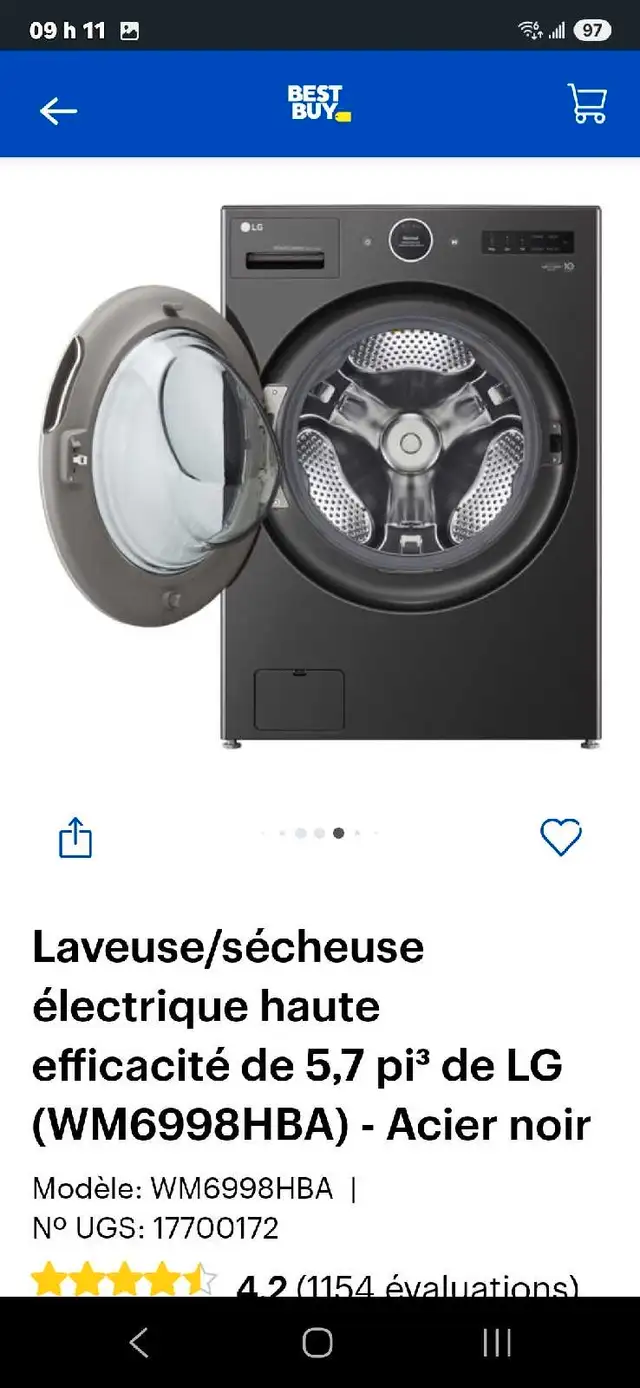Add product to wishlist with the heart icon

[x=561, y=837]
